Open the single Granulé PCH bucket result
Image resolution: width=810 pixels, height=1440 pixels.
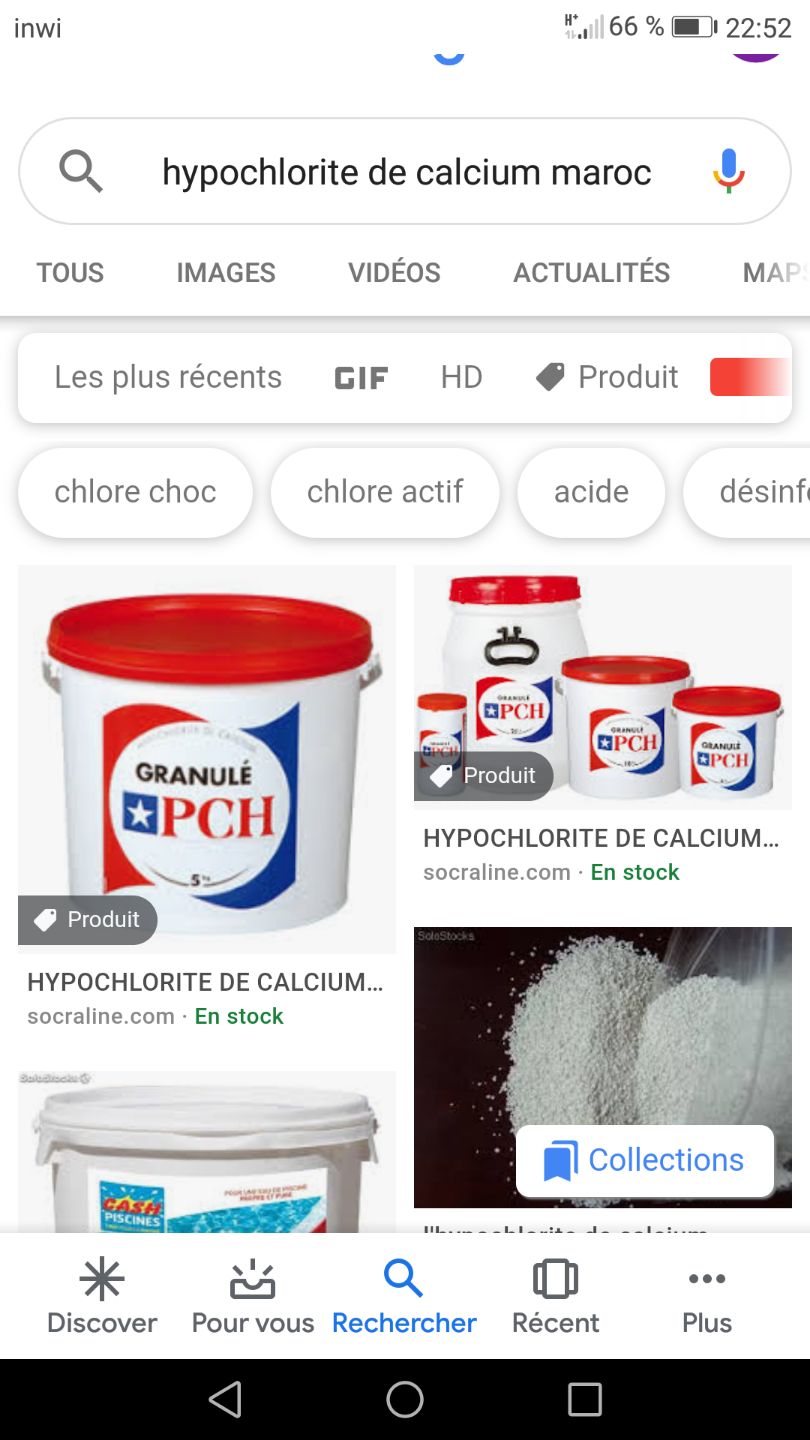(x=207, y=758)
